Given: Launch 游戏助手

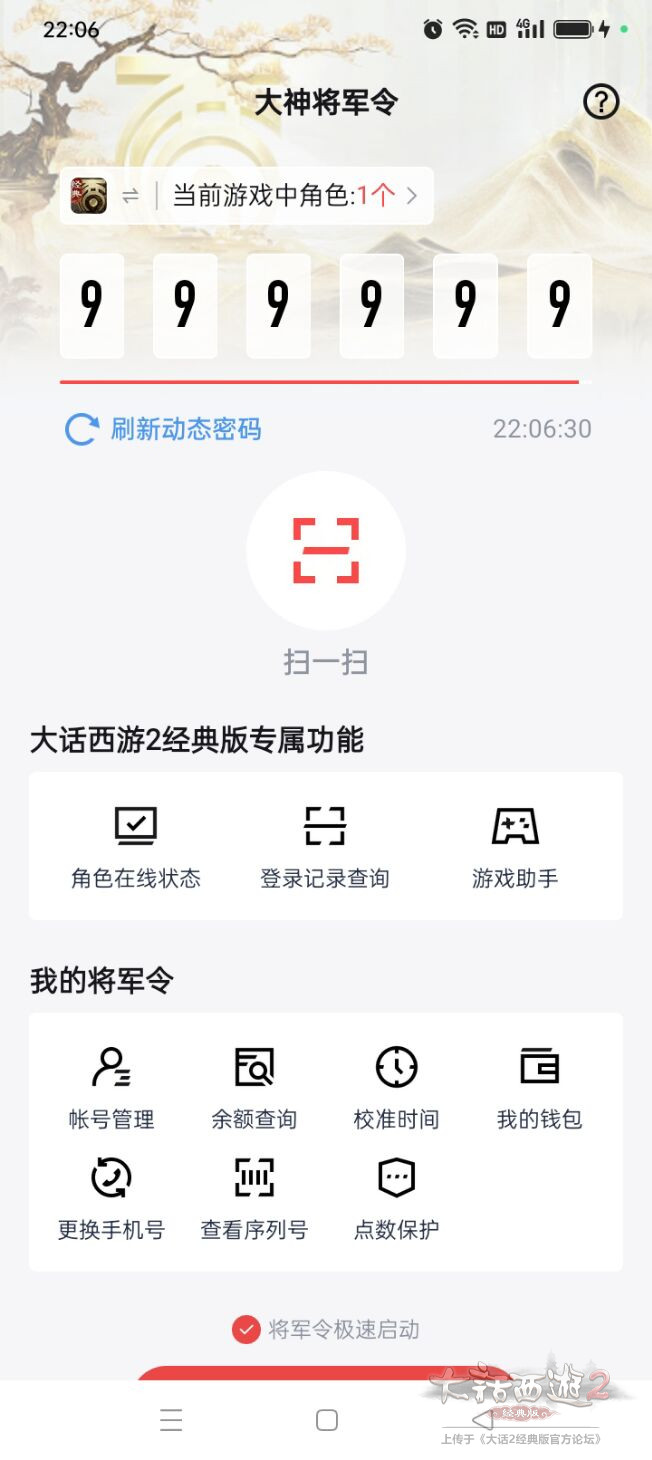Looking at the screenshot, I should 515,846.
